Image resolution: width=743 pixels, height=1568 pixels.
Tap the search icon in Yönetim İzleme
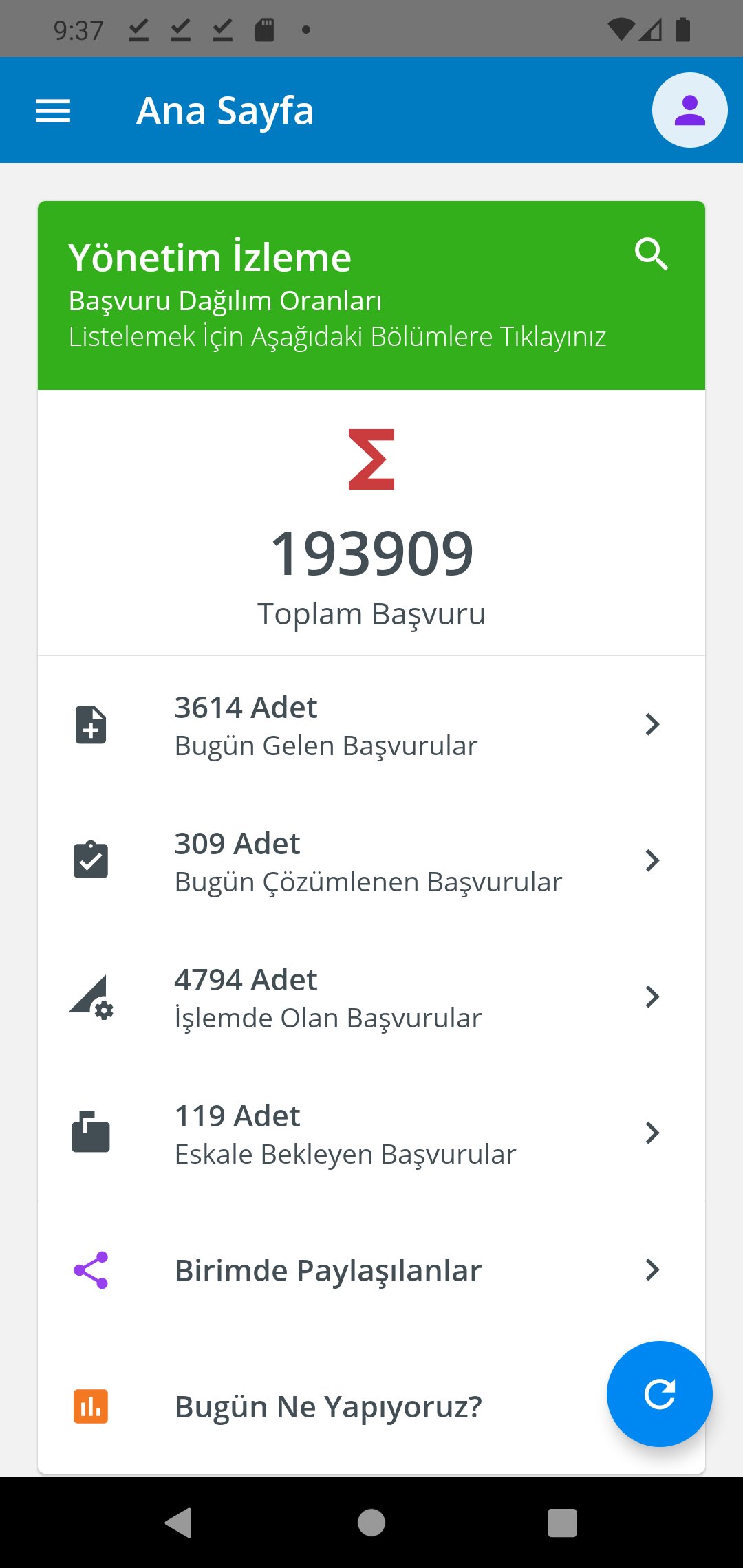click(x=651, y=254)
